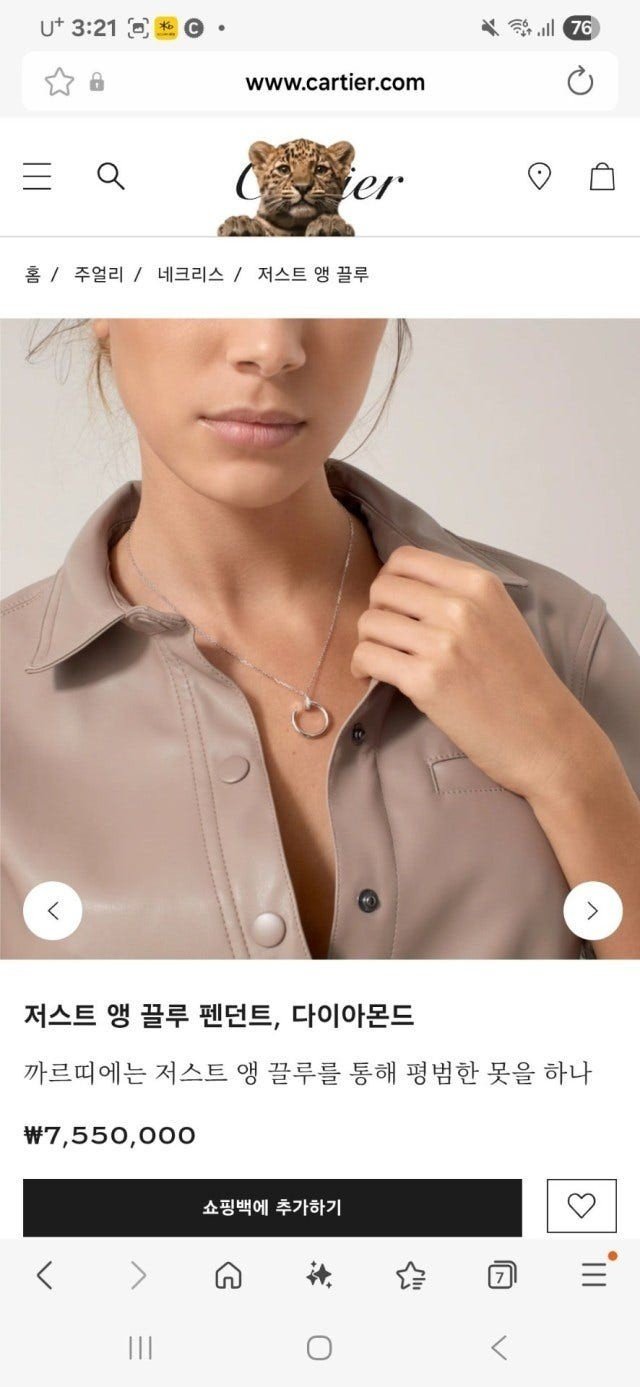The height and width of the screenshot is (1387, 640).
Task: Tap 쇼핑백에 추가하기 button
Action: click(x=272, y=1207)
